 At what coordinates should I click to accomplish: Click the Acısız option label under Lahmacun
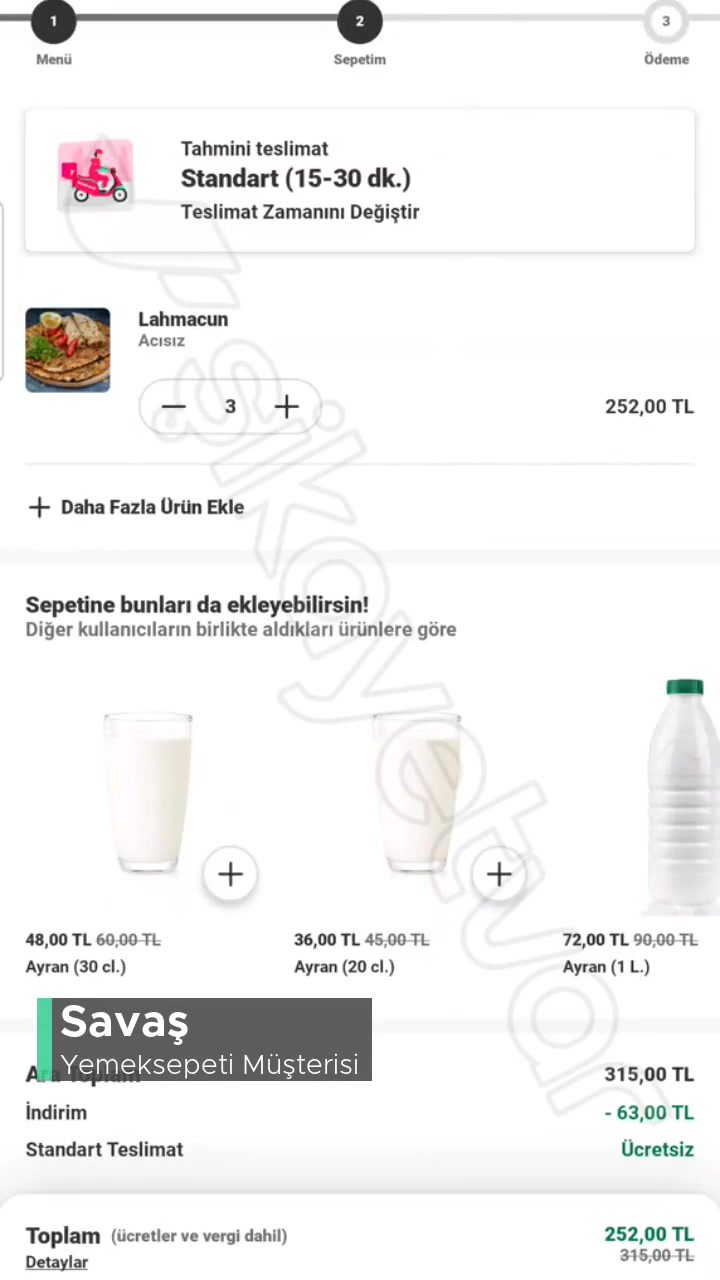coord(161,340)
